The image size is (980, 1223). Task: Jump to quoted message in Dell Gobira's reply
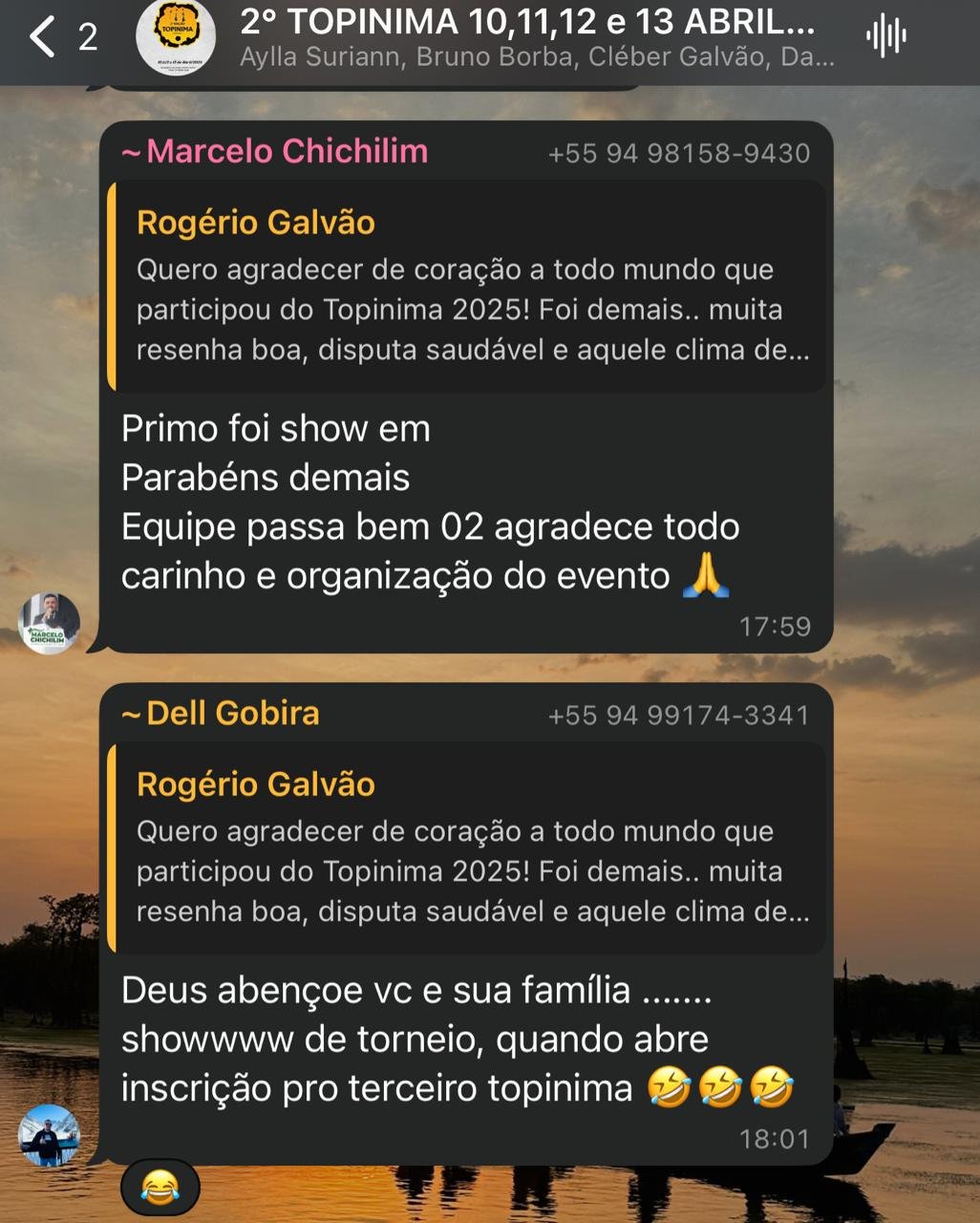click(467, 848)
